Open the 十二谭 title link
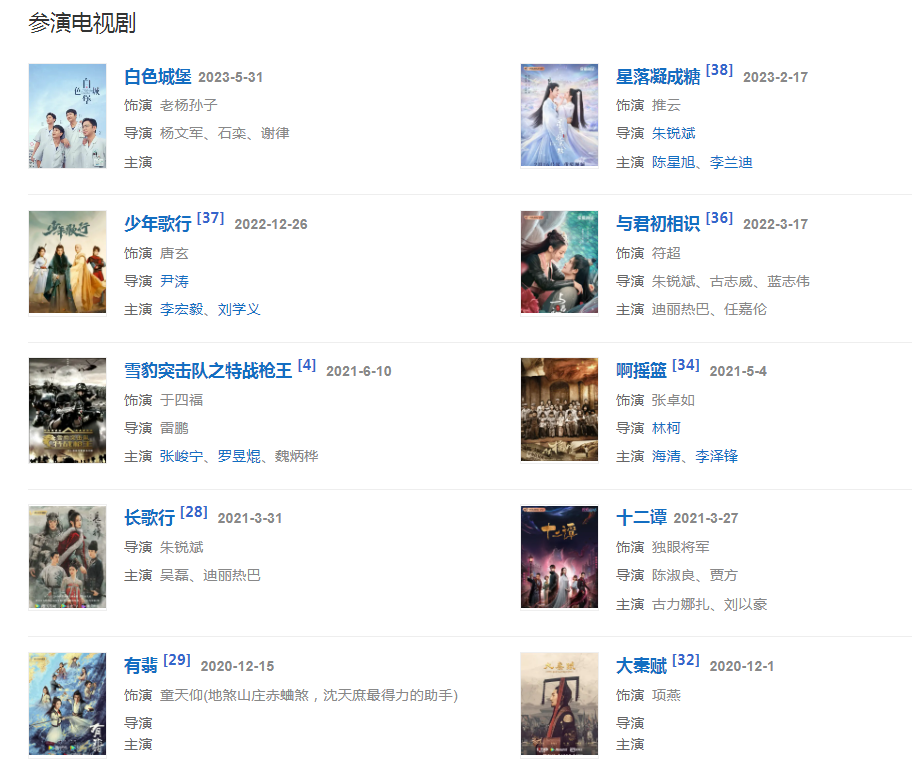Viewport: 912px width, 766px height. coord(641,518)
